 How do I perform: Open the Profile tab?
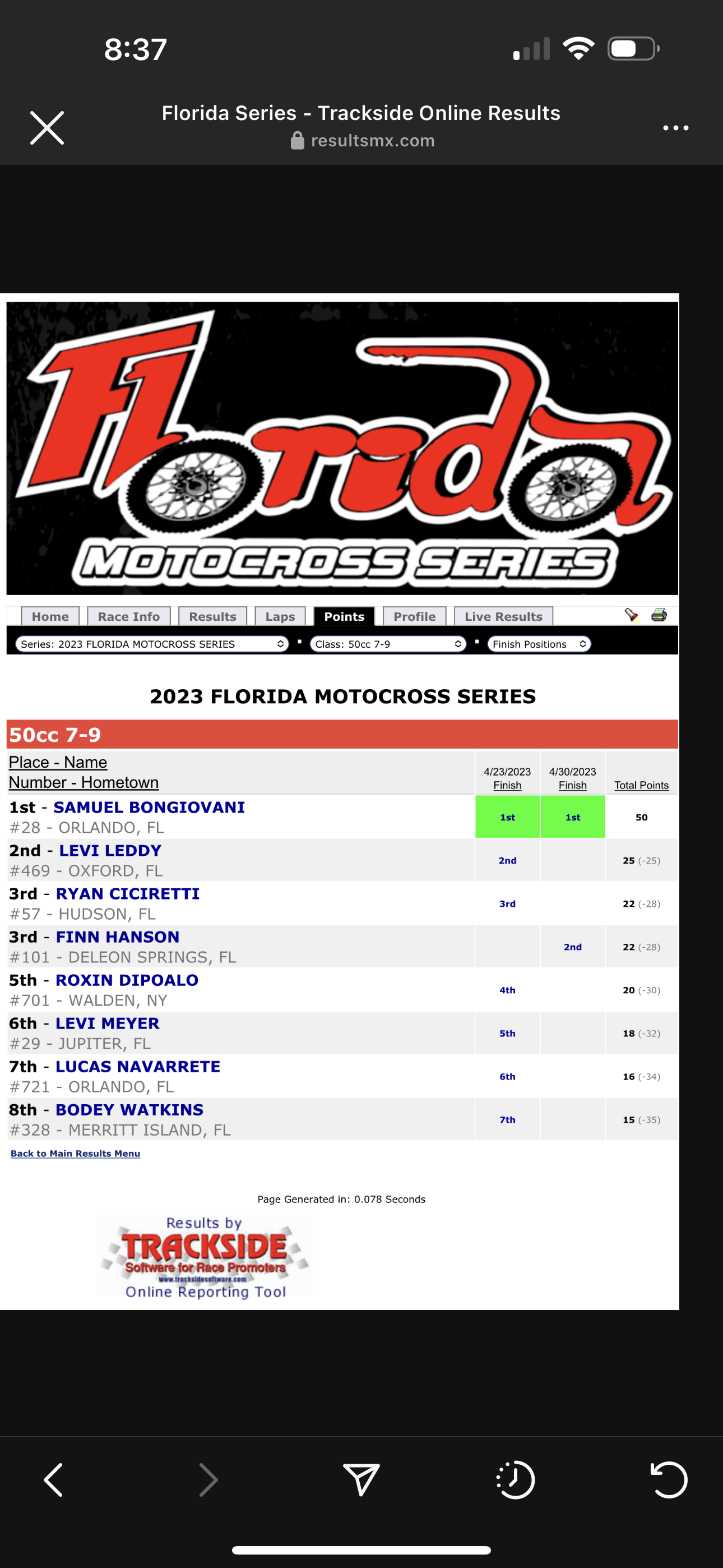click(x=414, y=616)
